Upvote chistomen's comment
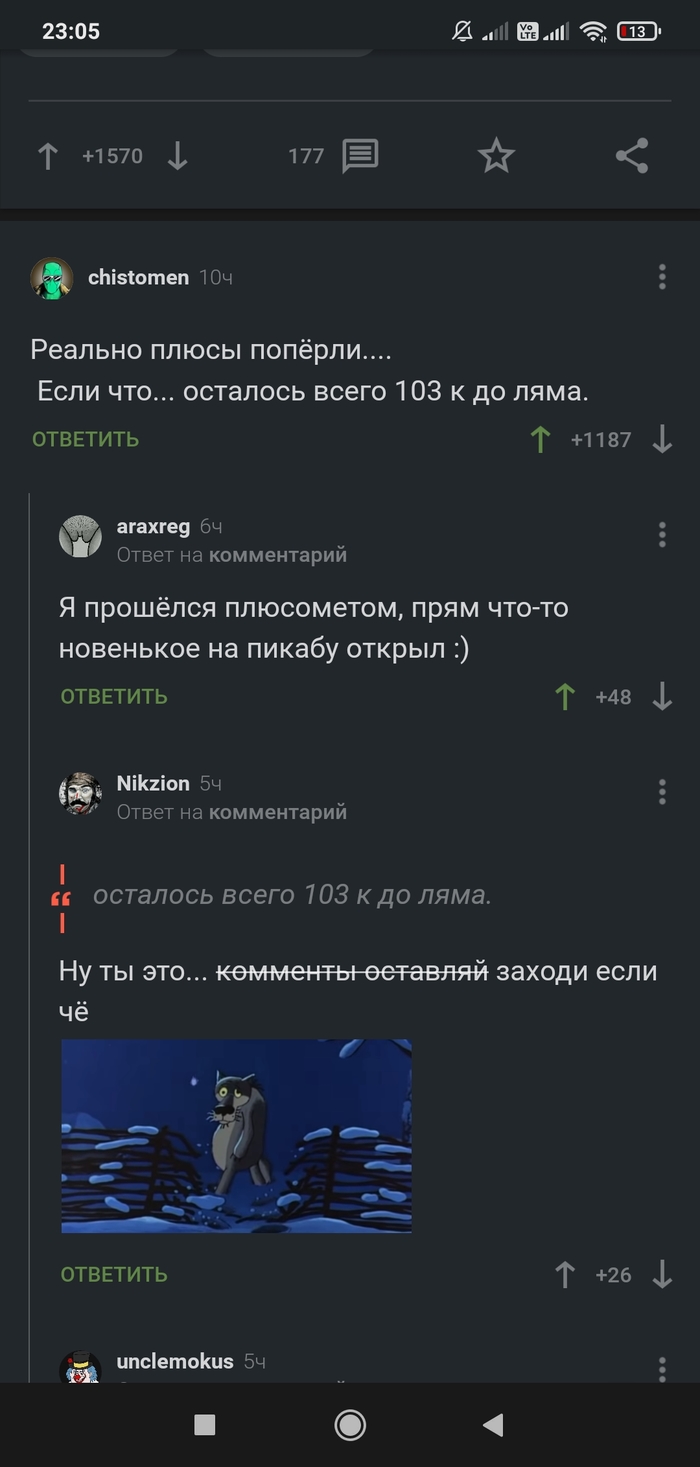 [541, 439]
